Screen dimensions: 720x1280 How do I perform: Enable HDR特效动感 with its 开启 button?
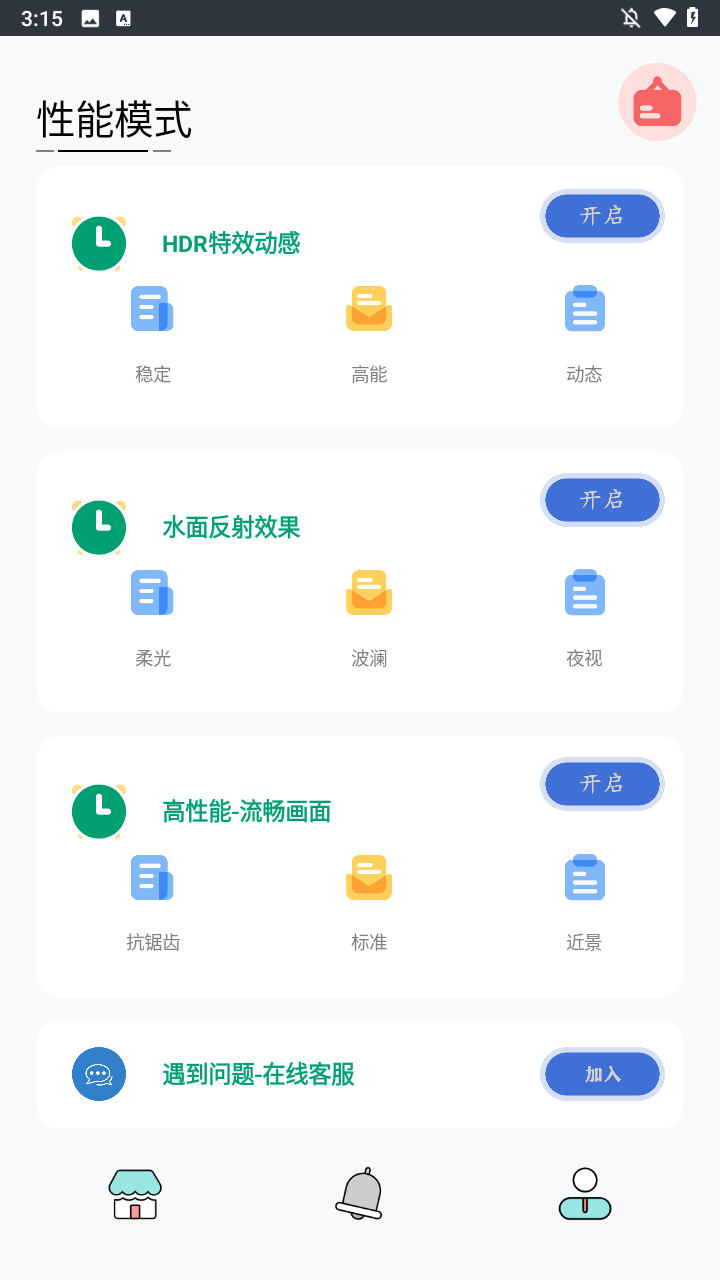tap(602, 216)
